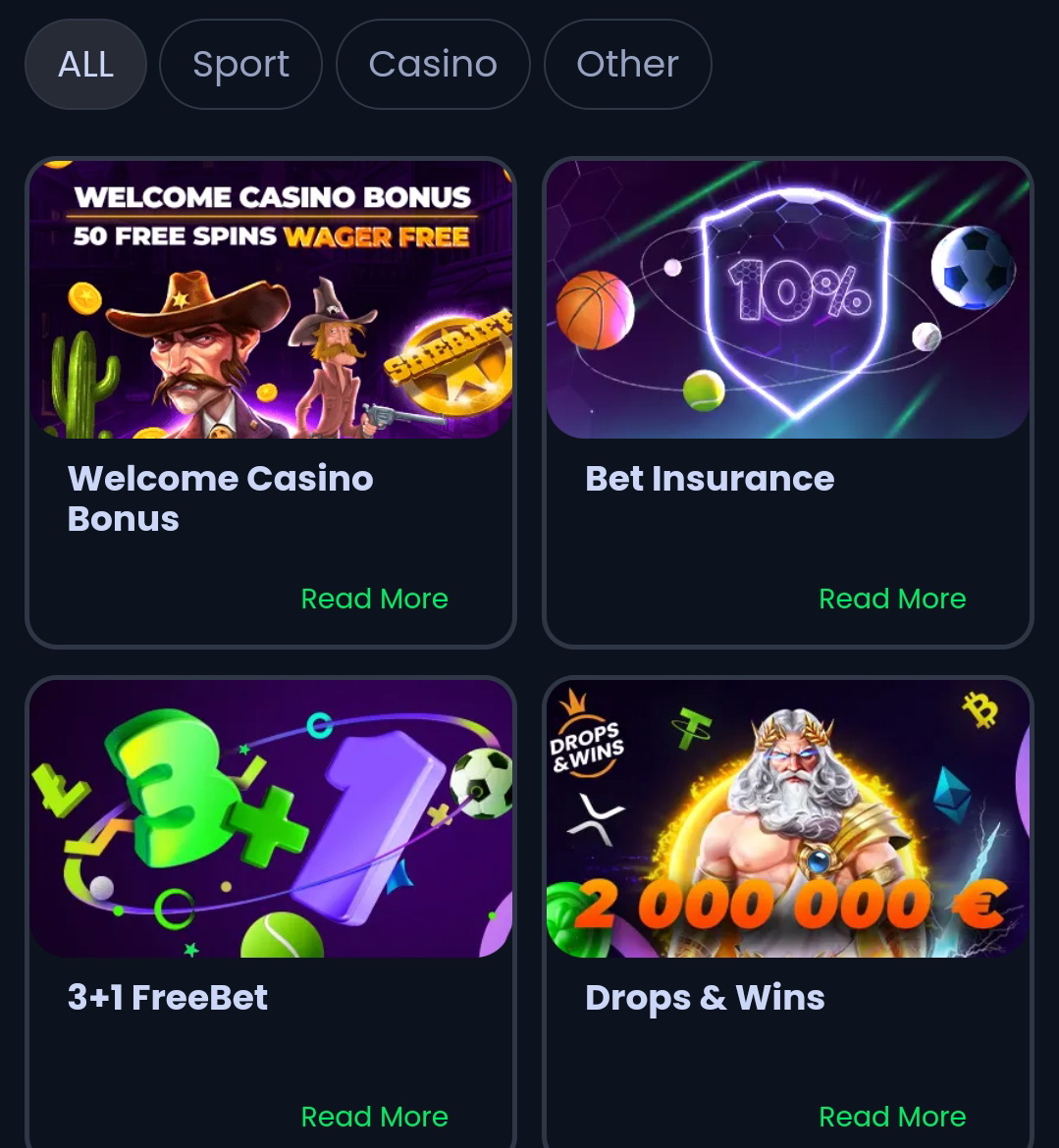Read more about Welcome Casino Bonus
The width and height of the screenshot is (1059, 1148).
(x=374, y=599)
